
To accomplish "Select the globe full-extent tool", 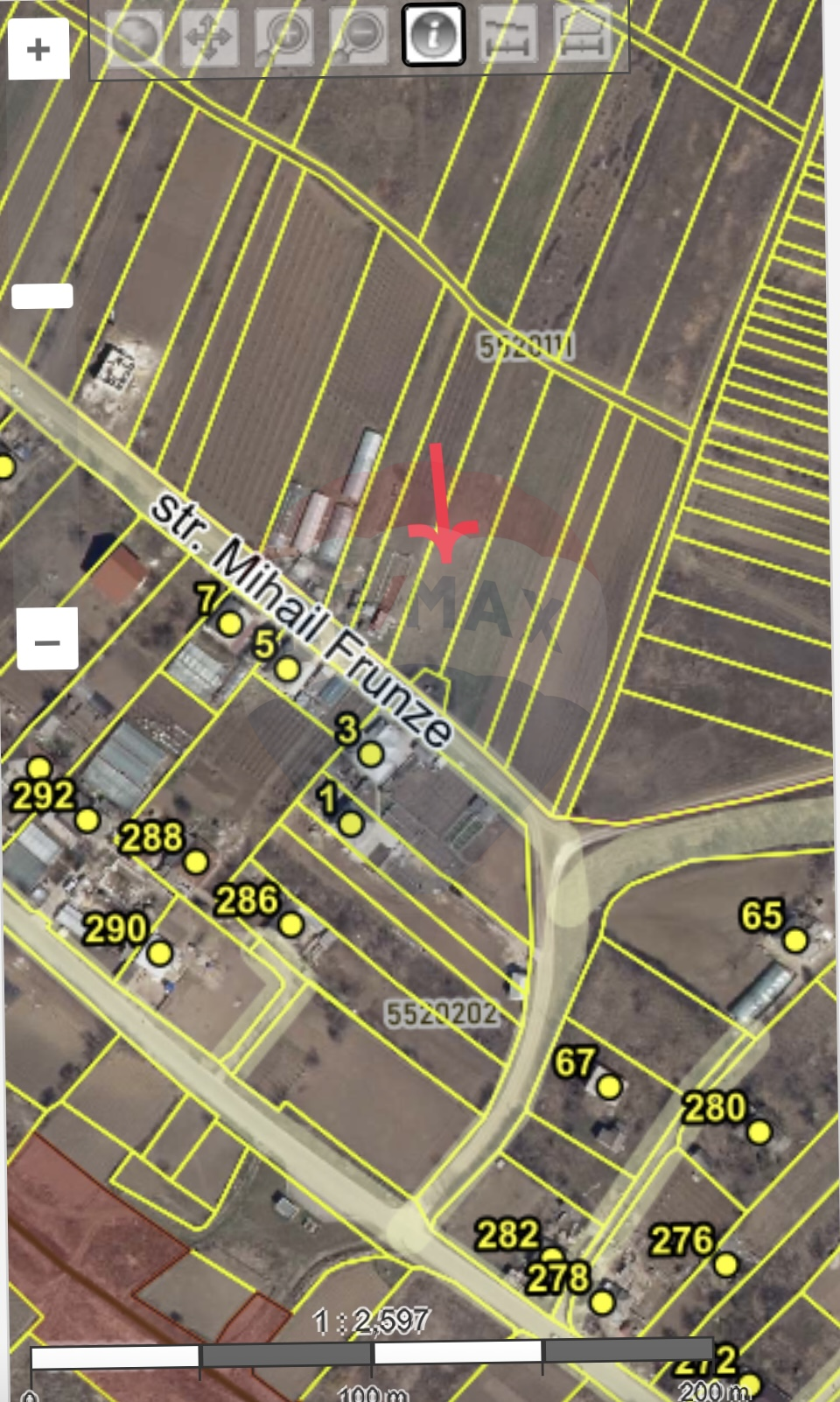I will click(x=133, y=37).
